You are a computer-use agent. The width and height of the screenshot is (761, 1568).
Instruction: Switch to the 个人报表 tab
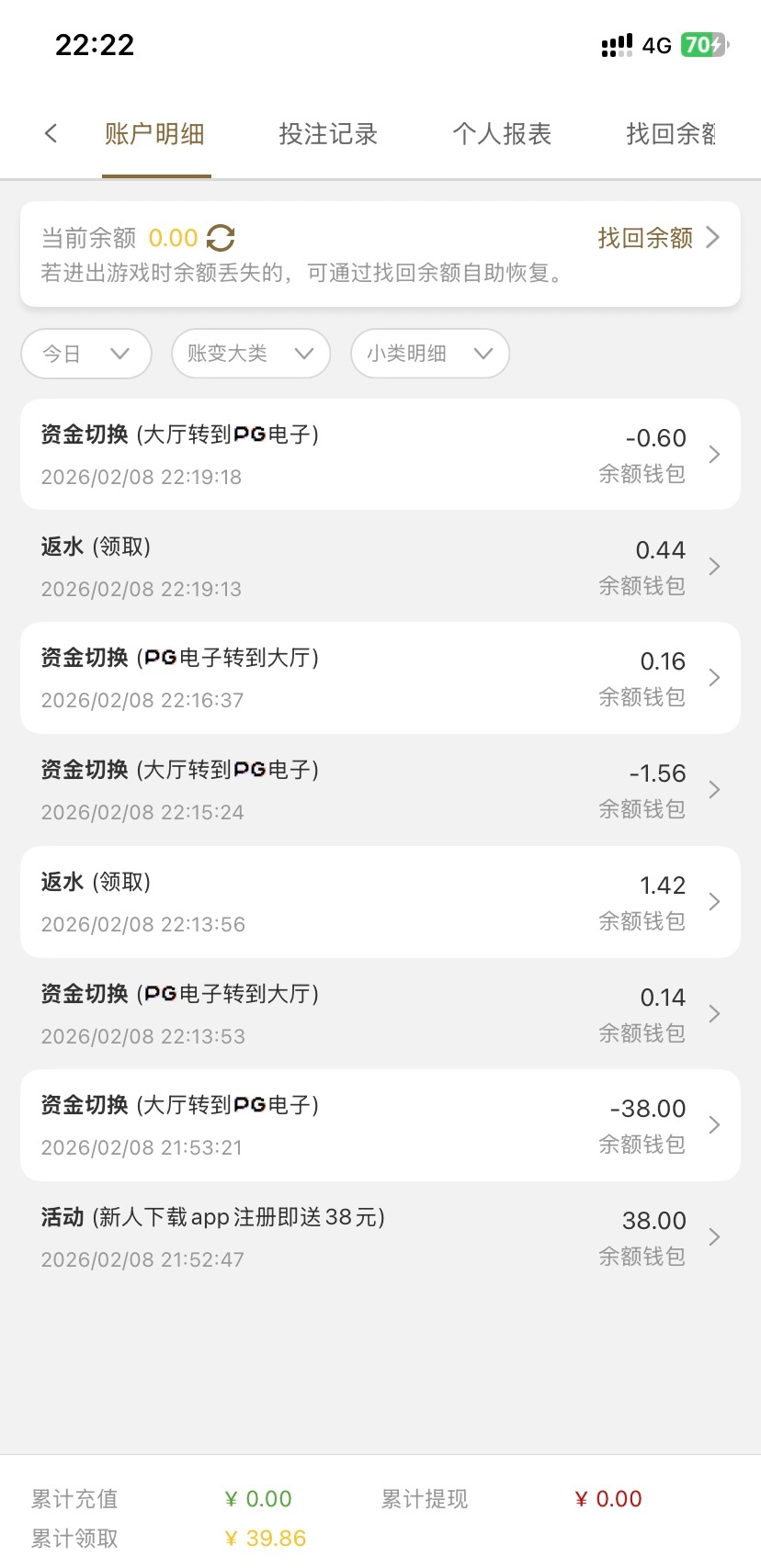point(502,134)
